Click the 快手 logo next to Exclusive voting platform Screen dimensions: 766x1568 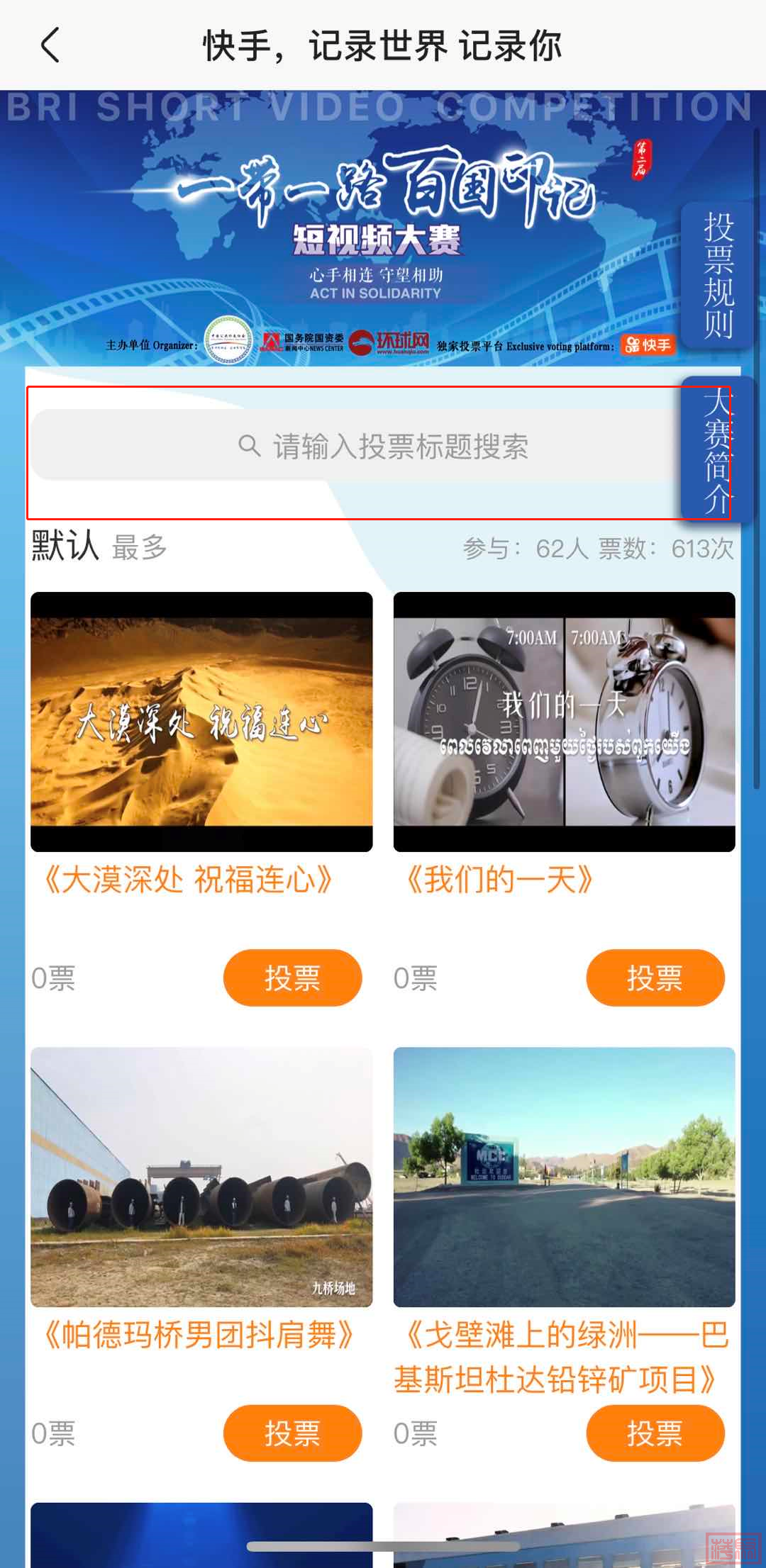[x=647, y=346]
